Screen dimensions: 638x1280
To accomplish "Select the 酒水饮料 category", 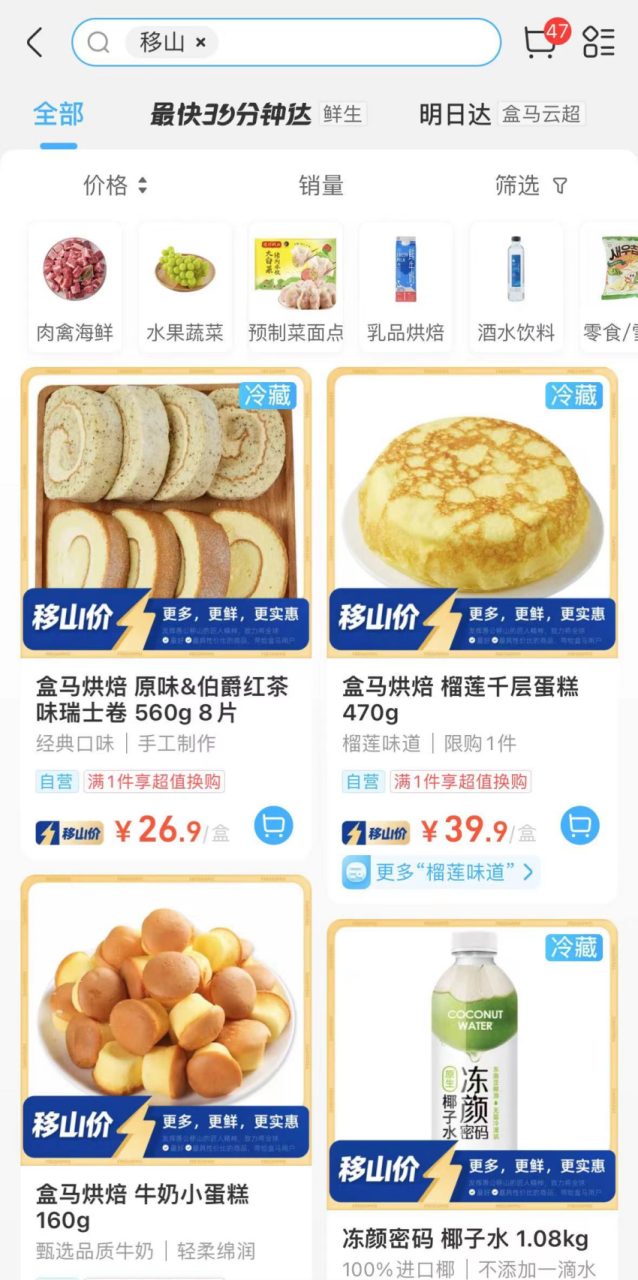I will point(515,287).
